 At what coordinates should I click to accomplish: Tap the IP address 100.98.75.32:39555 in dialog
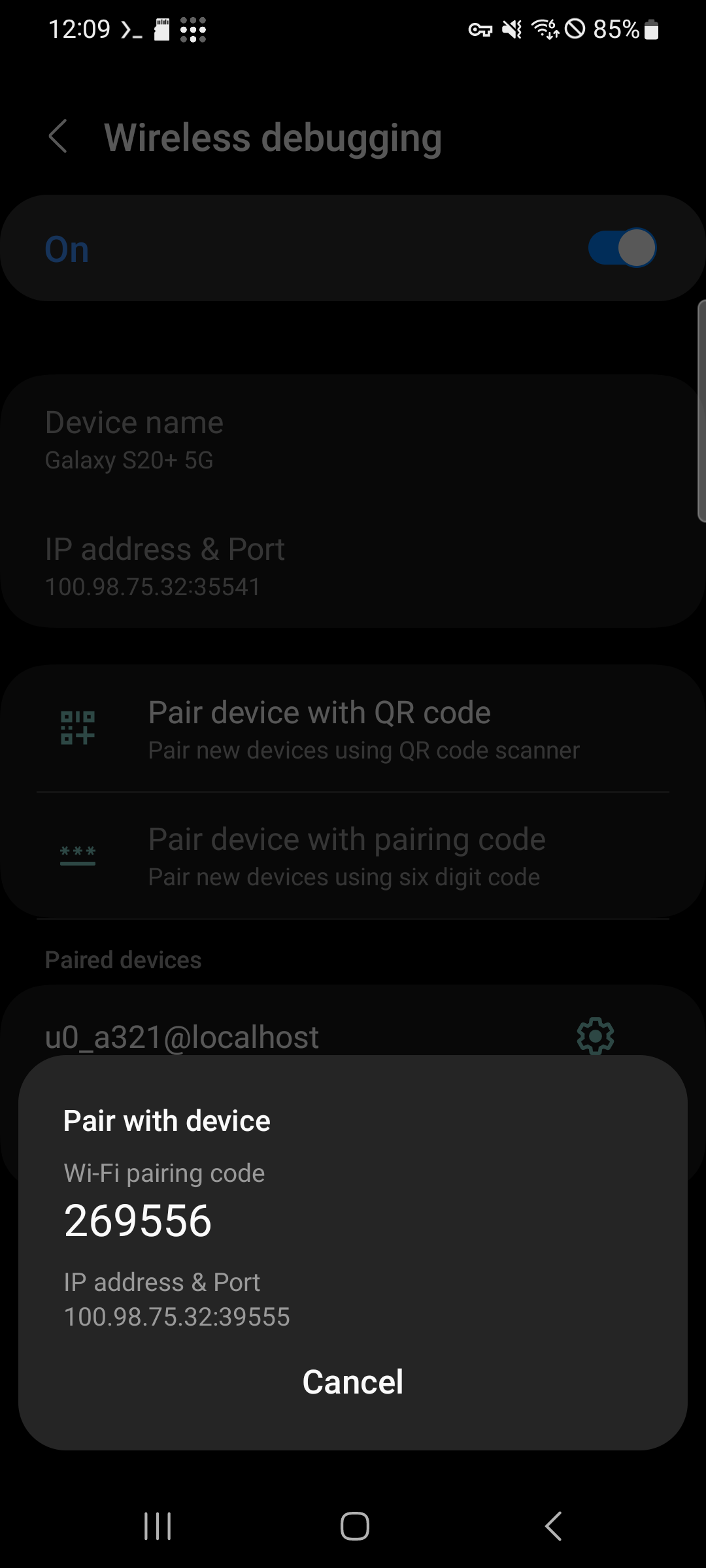(x=177, y=1316)
